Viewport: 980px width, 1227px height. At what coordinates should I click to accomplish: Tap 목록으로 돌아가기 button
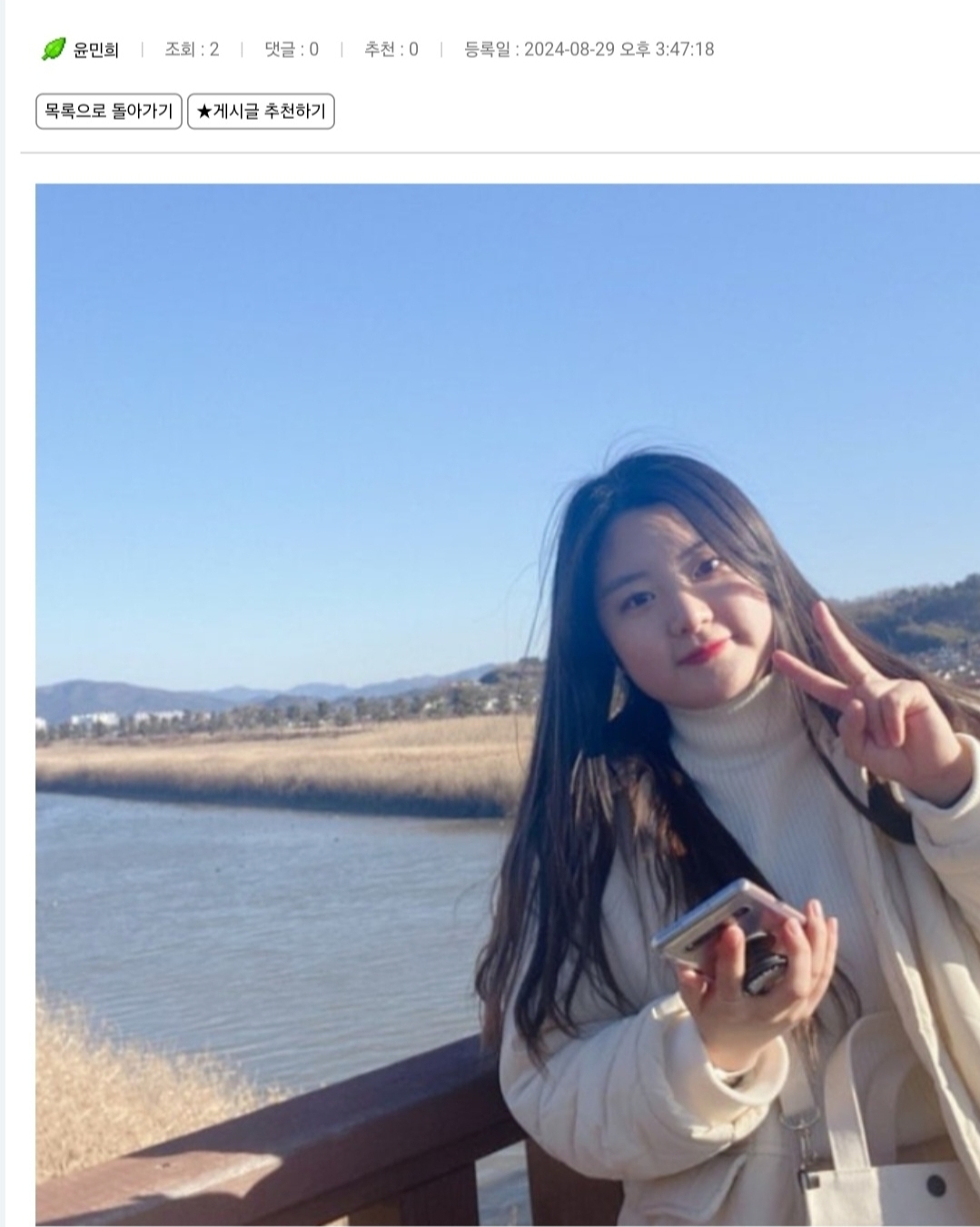[109, 112]
